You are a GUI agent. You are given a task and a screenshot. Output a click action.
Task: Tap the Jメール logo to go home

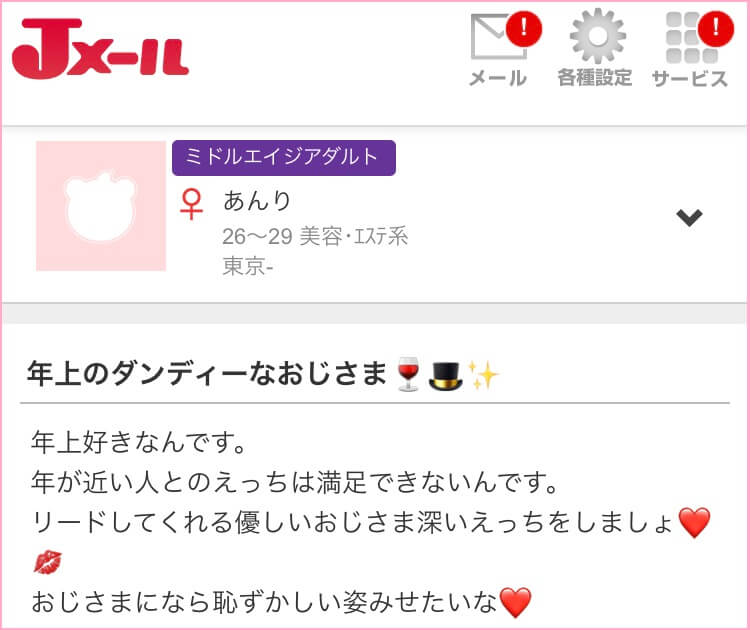tap(100, 51)
